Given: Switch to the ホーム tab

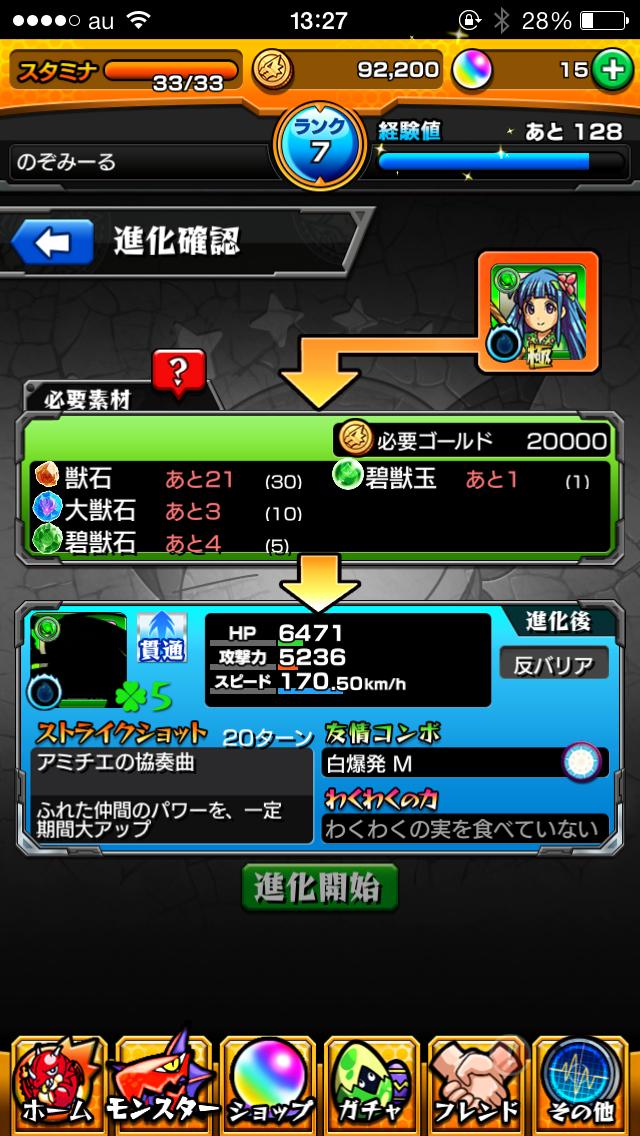Looking at the screenshot, I should [55, 1083].
